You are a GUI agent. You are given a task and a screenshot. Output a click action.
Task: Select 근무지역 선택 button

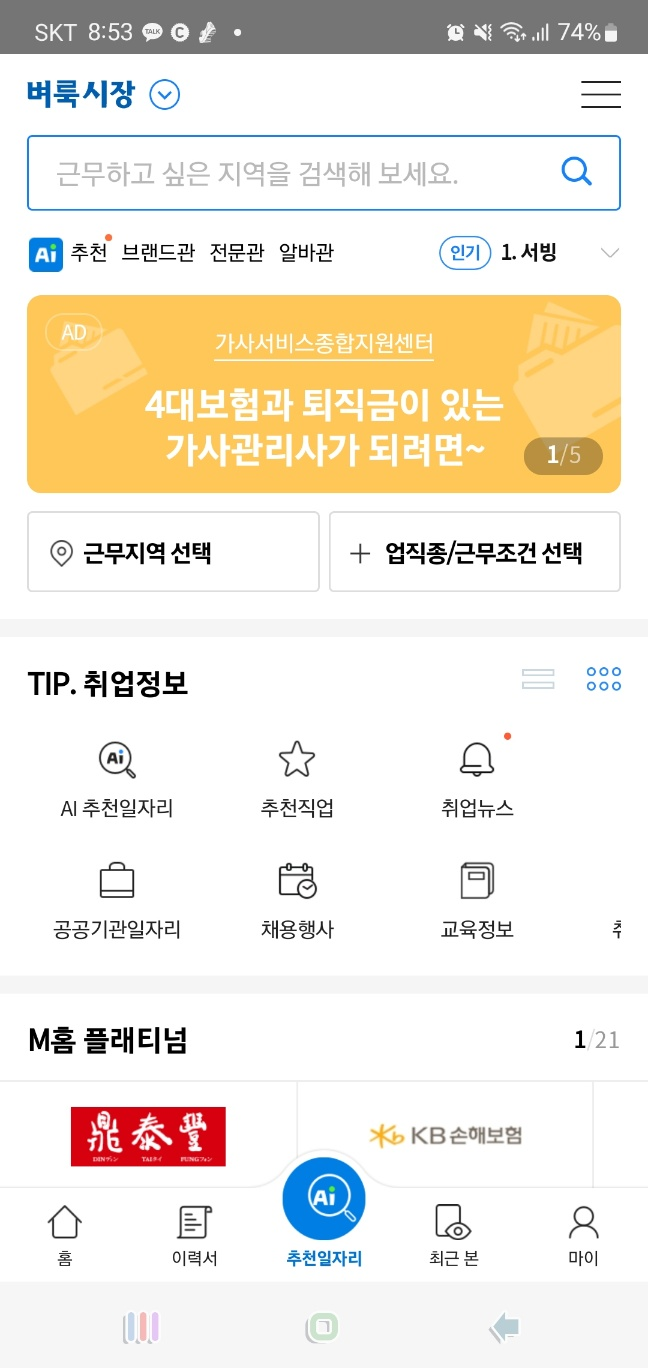pos(173,552)
